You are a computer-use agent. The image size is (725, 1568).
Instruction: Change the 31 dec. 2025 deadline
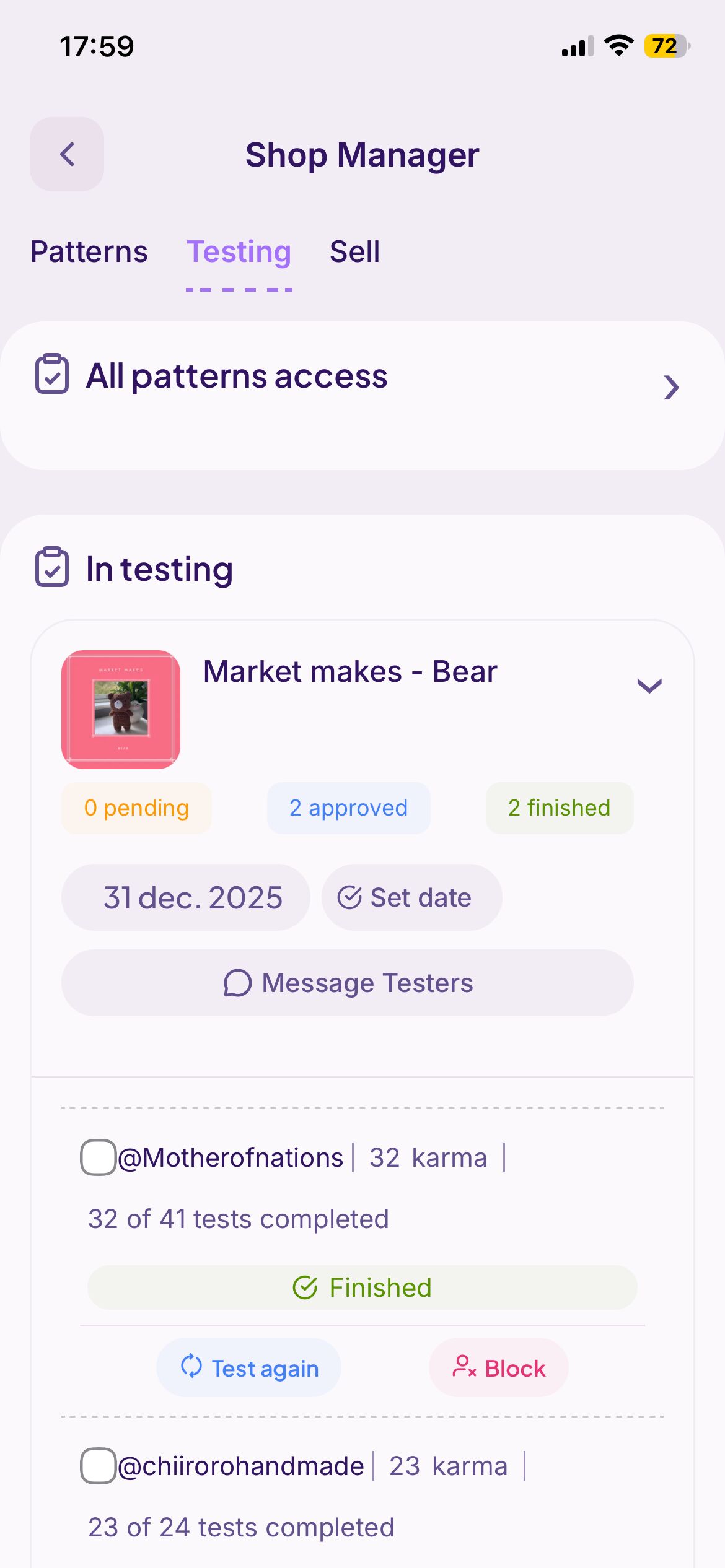[186, 897]
